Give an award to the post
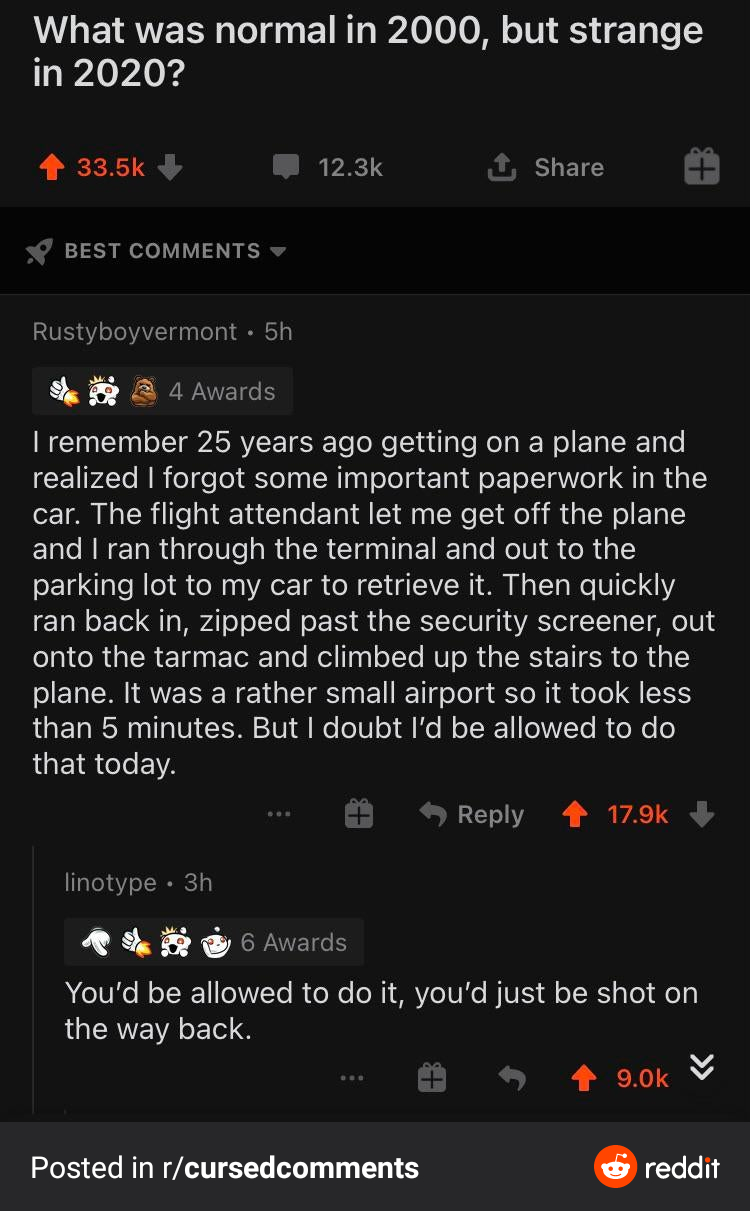The width and height of the screenshot is (750, 1211). click(x=701, y=167)
